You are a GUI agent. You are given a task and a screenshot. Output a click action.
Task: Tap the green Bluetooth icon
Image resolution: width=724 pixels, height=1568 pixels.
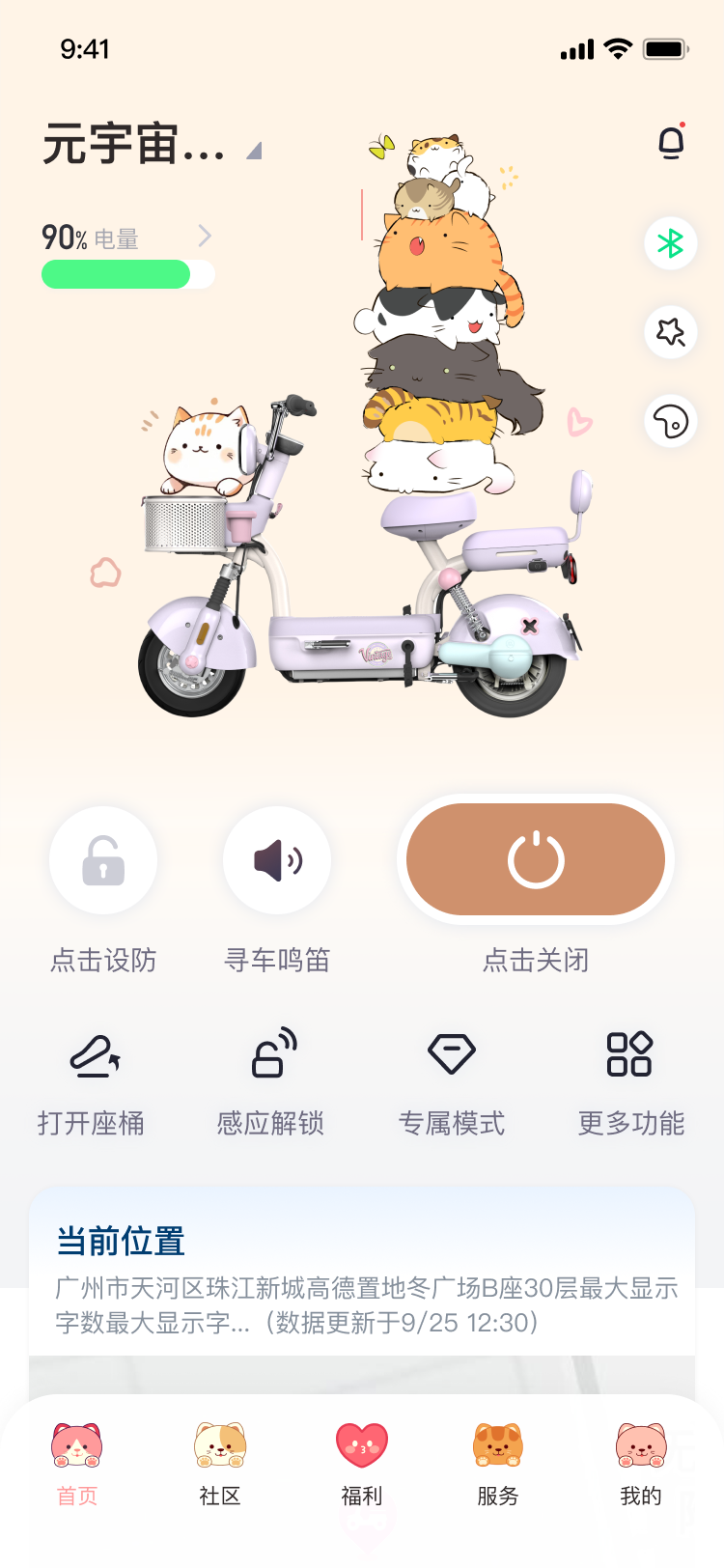(x=671, y=243)
